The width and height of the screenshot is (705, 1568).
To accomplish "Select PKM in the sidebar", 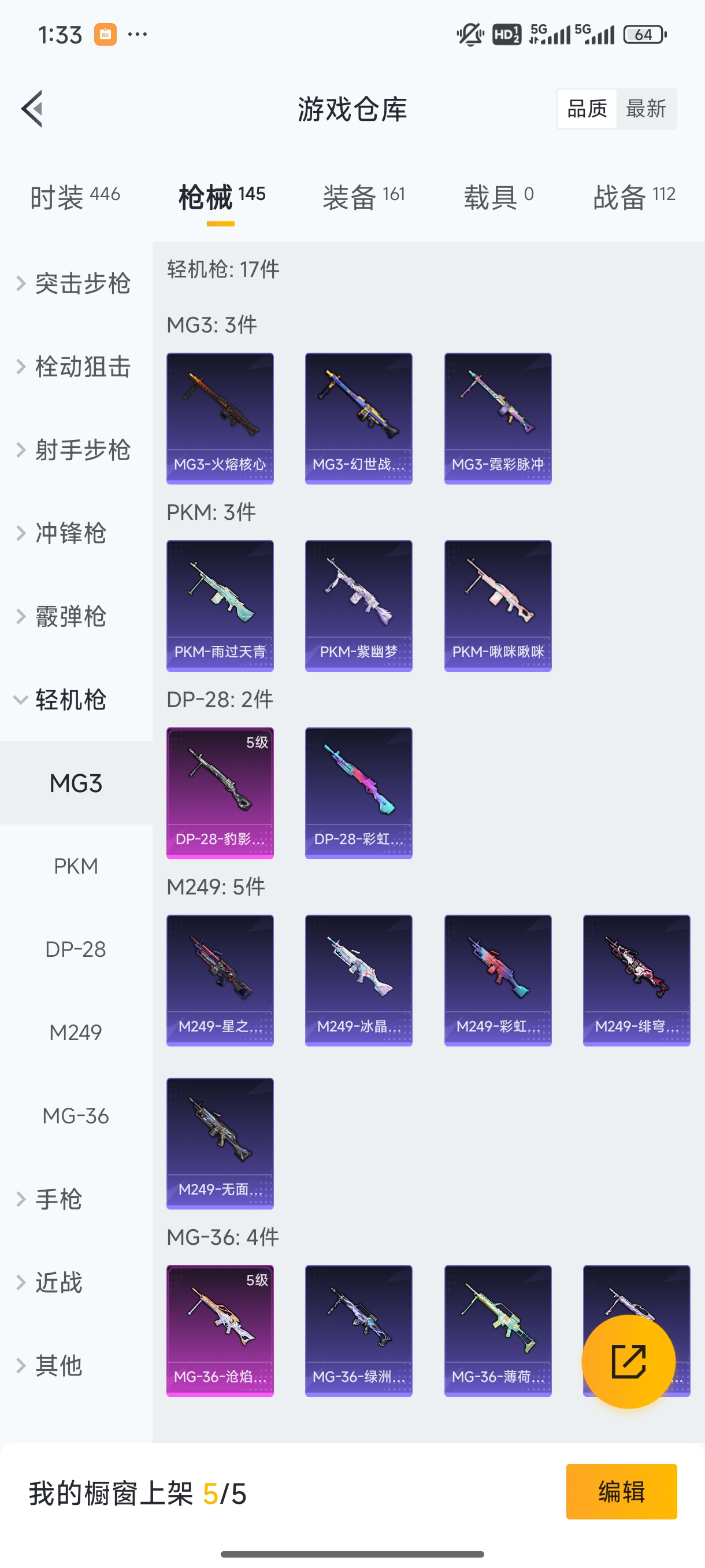I will click(76, 866).
